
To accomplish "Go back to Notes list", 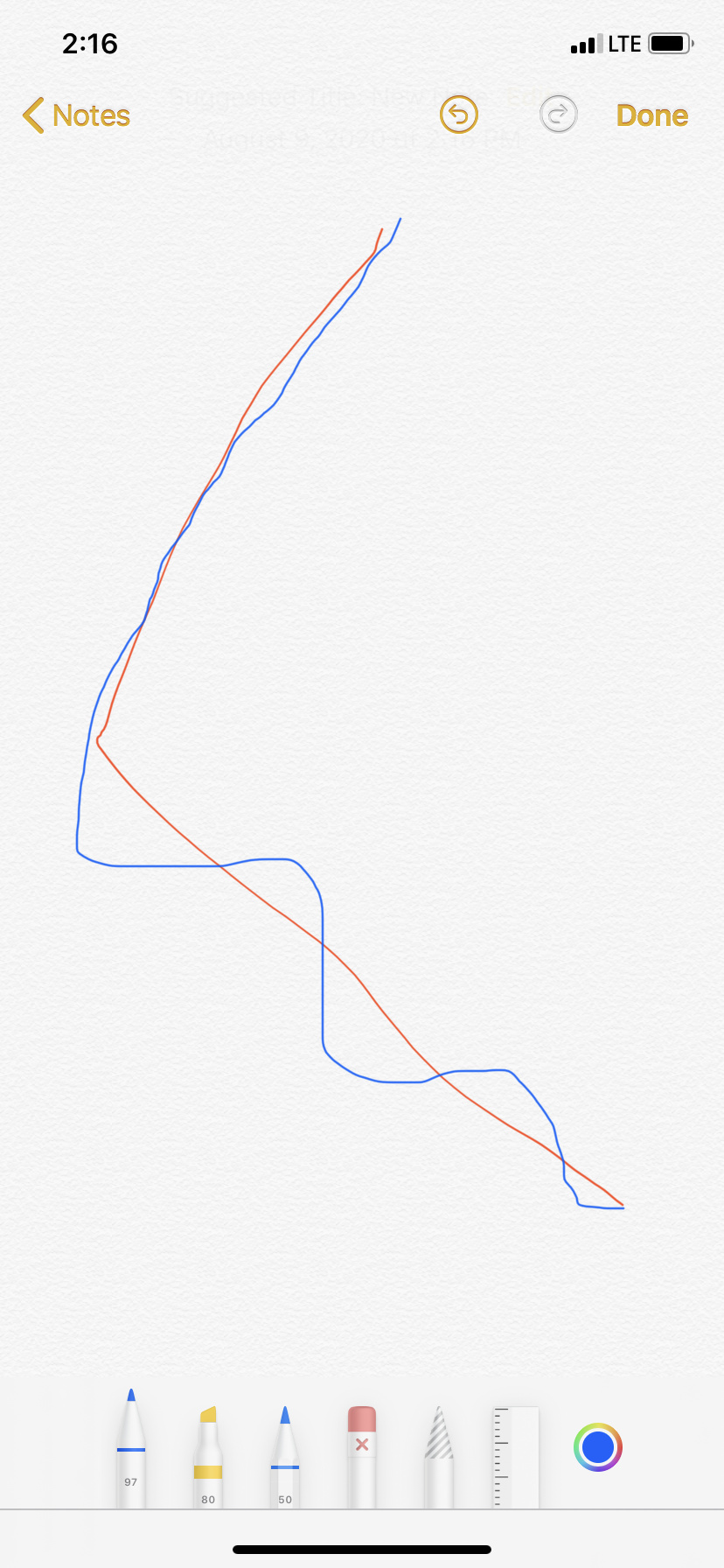I will [77, 115].
